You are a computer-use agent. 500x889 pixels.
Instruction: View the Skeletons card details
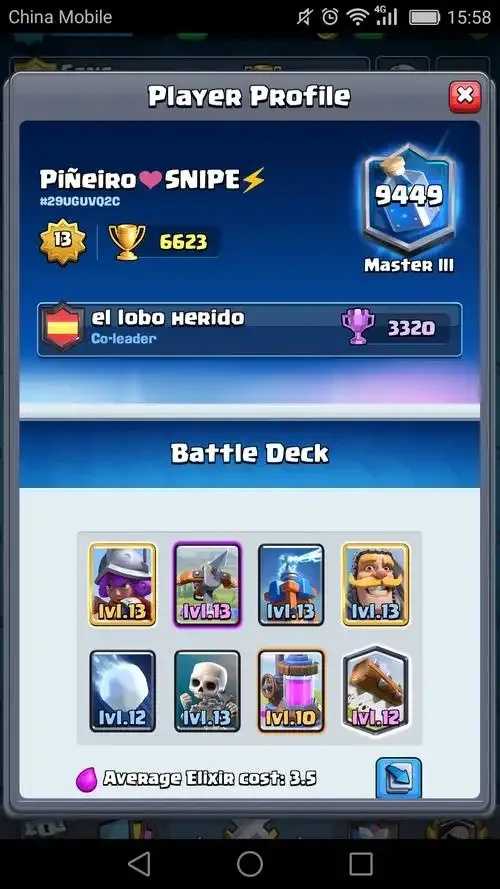(x=207, y=691)
